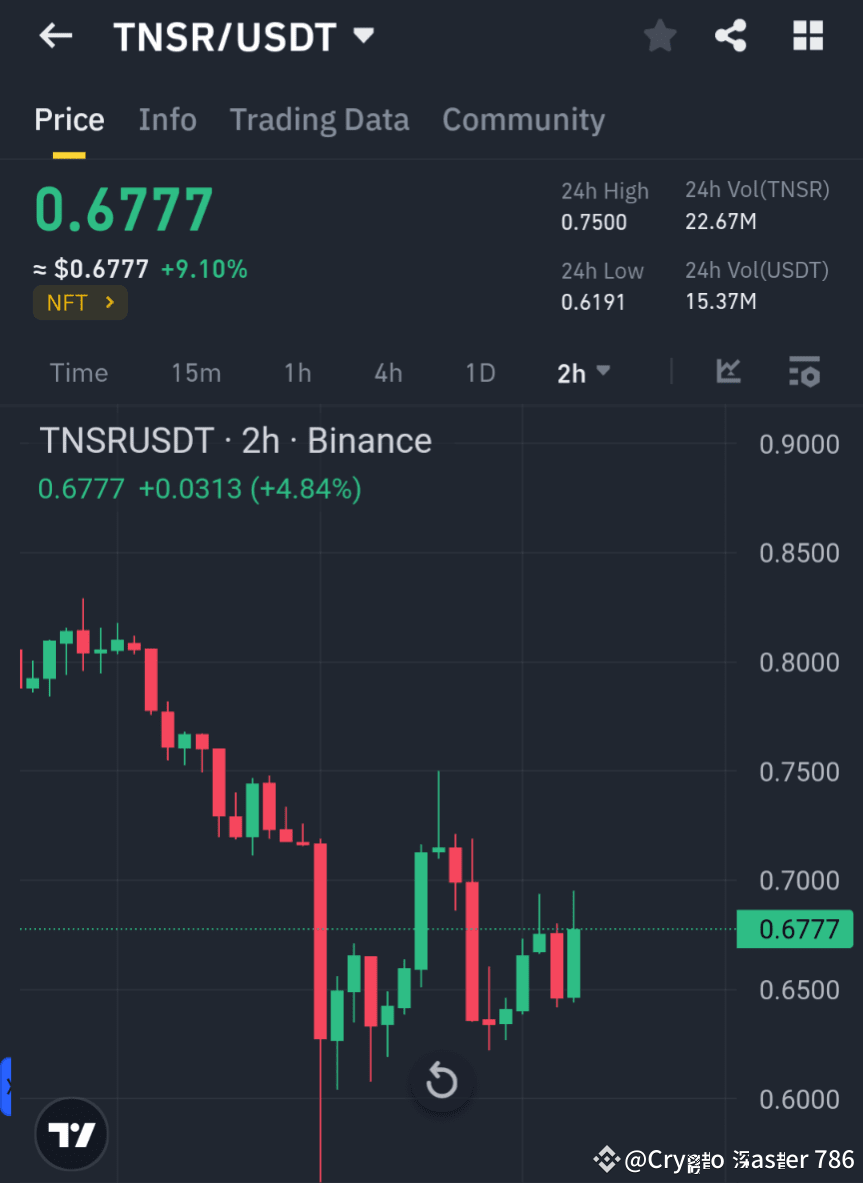Select the Info tab
The height and width of the screenshot is (1183, 863).
(x=167, y=119)
